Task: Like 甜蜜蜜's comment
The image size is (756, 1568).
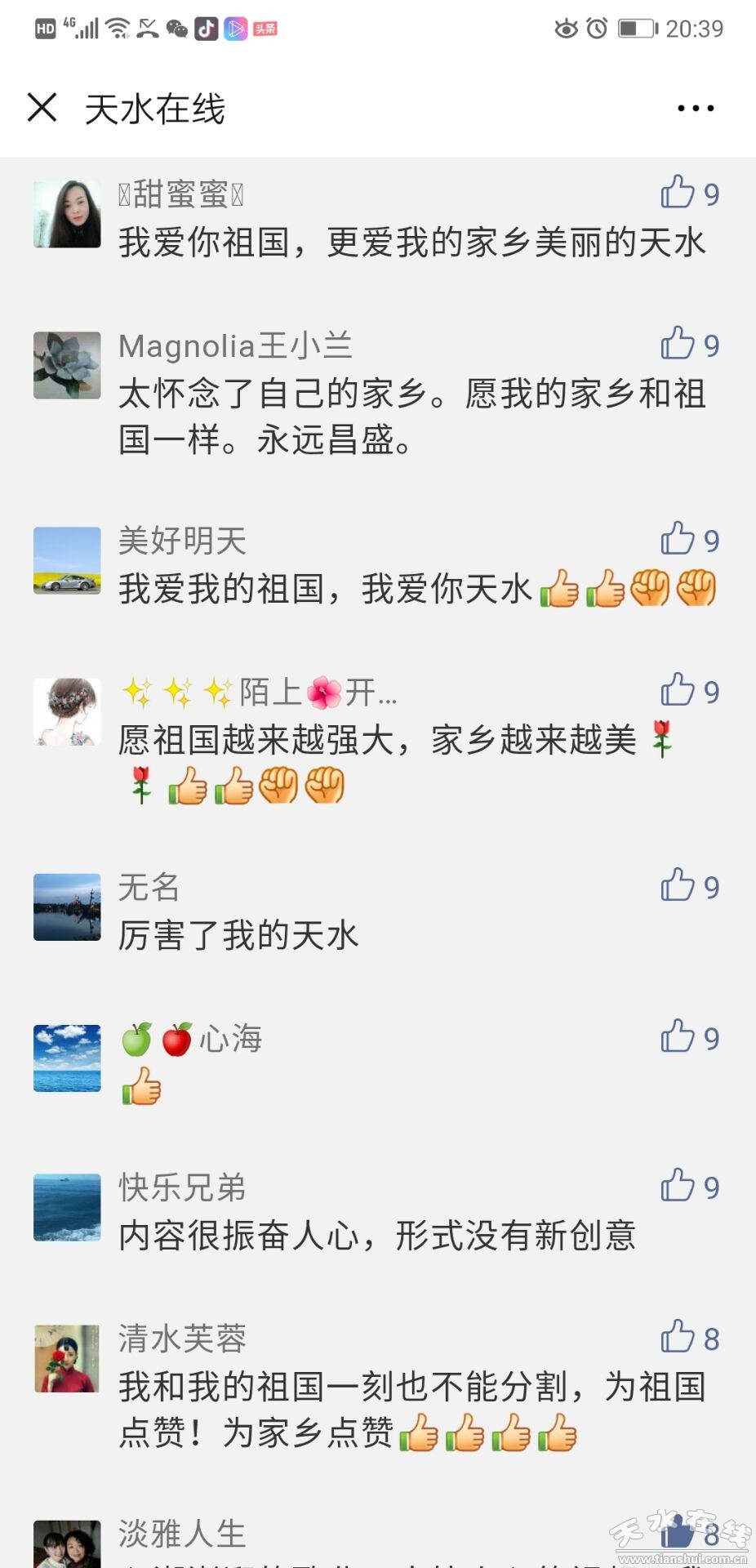Action: (x=678, y=193)
